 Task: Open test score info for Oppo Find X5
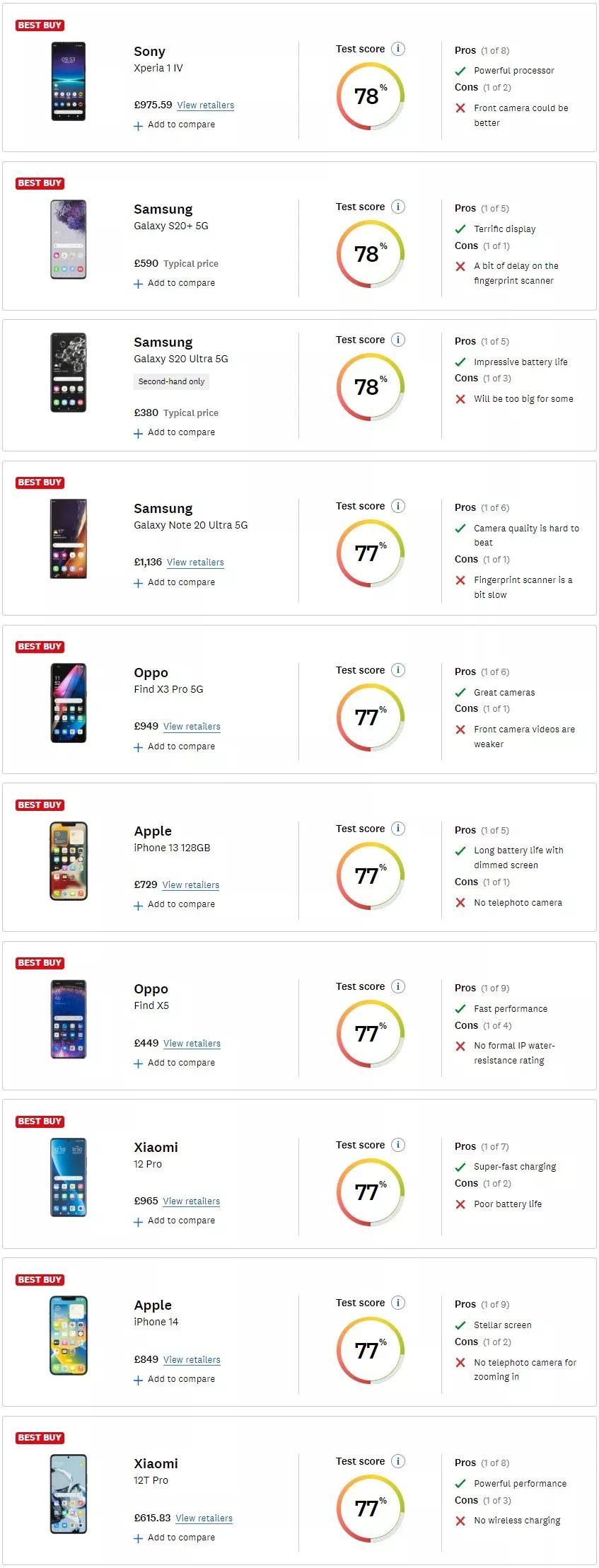[x=398, y=986]
